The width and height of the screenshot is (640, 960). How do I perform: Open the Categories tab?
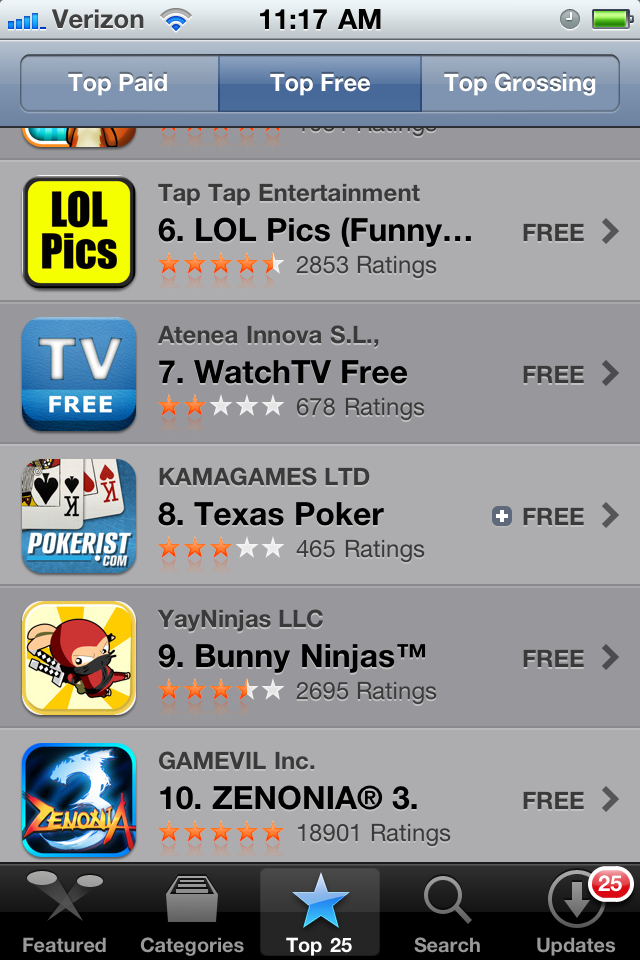pyautogui.click(x=192, y=912)
